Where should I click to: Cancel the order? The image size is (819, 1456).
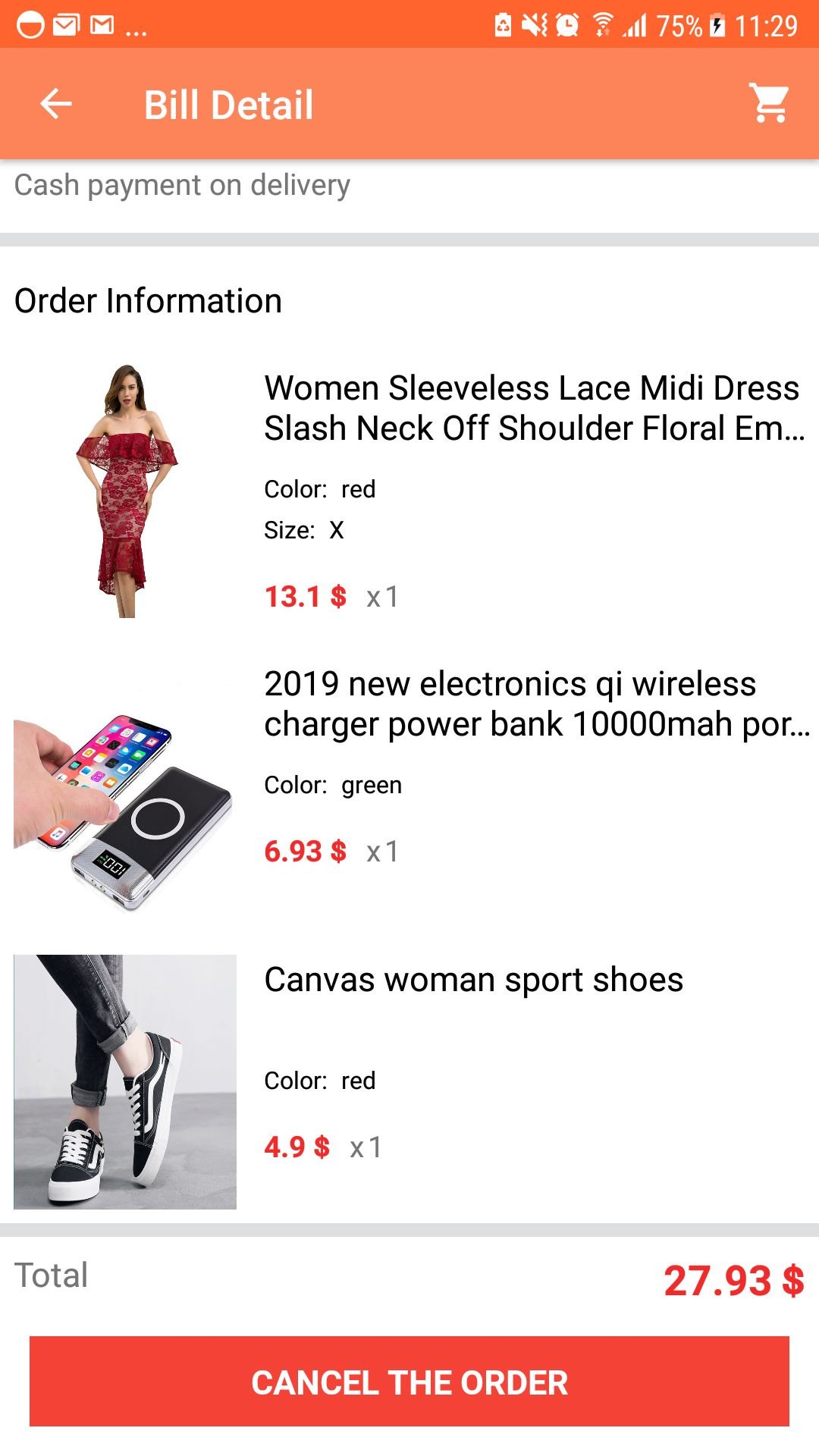(409, 1381)
